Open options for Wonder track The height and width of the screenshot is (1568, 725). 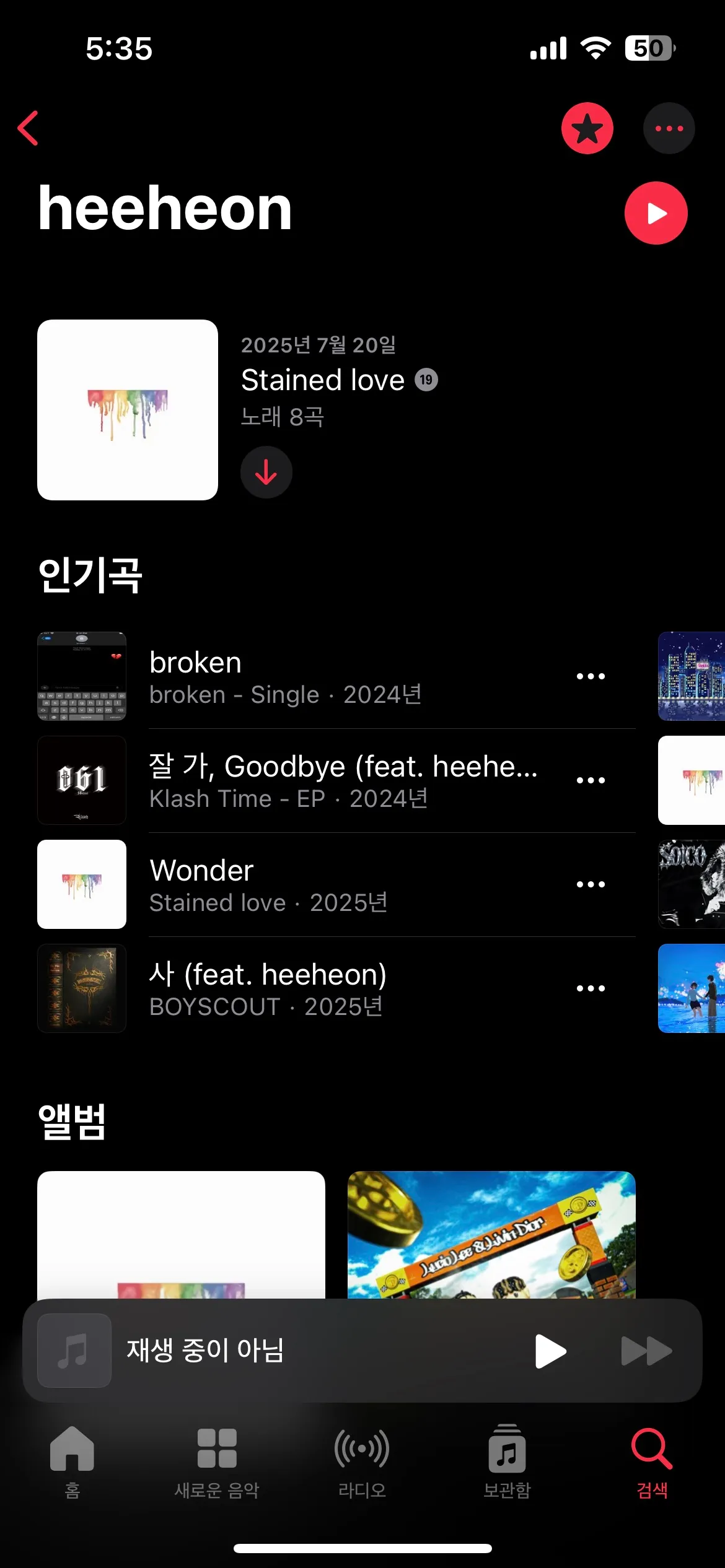point(589,884)
